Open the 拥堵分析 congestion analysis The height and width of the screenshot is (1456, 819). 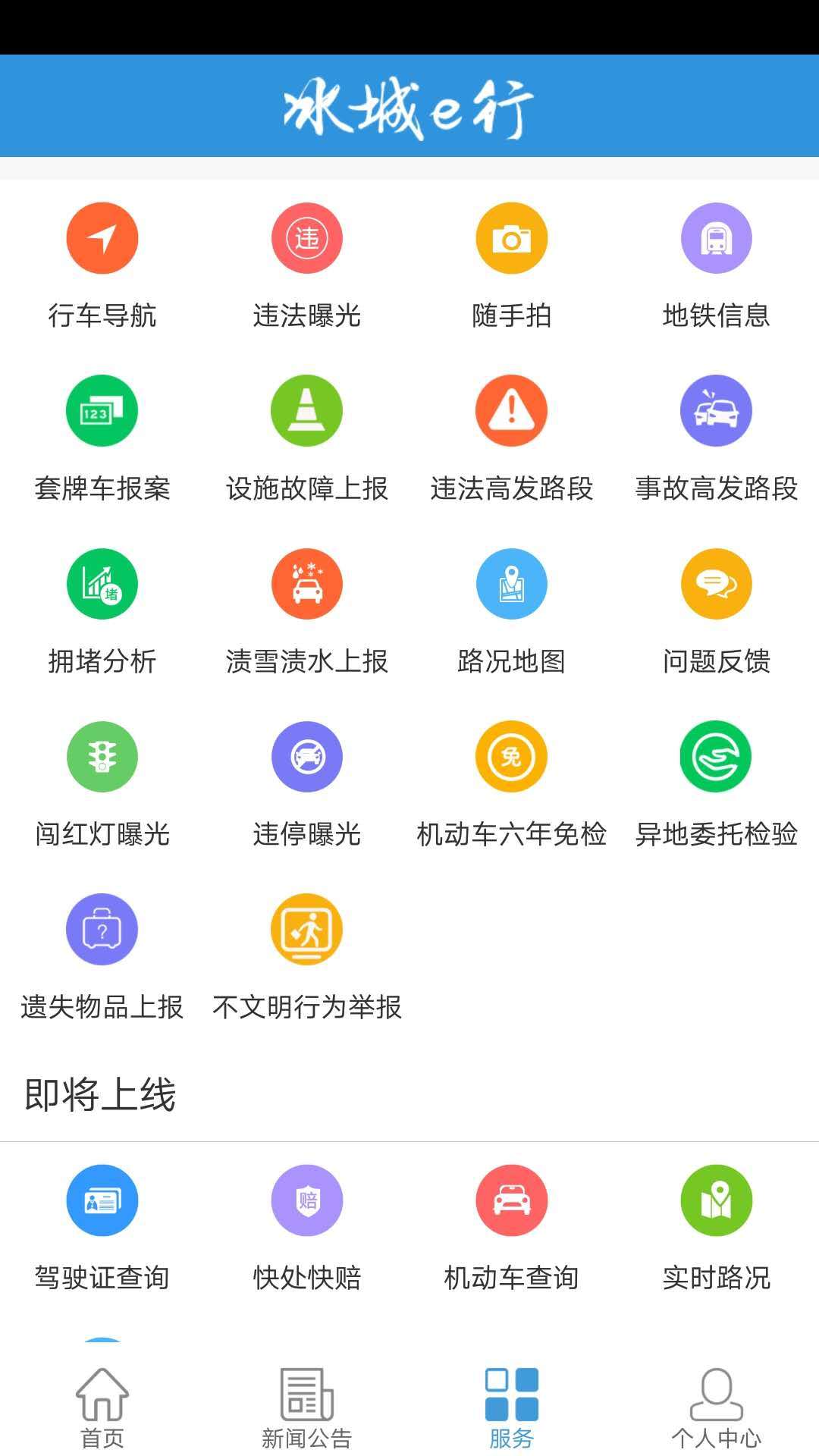tap(102, 583)
